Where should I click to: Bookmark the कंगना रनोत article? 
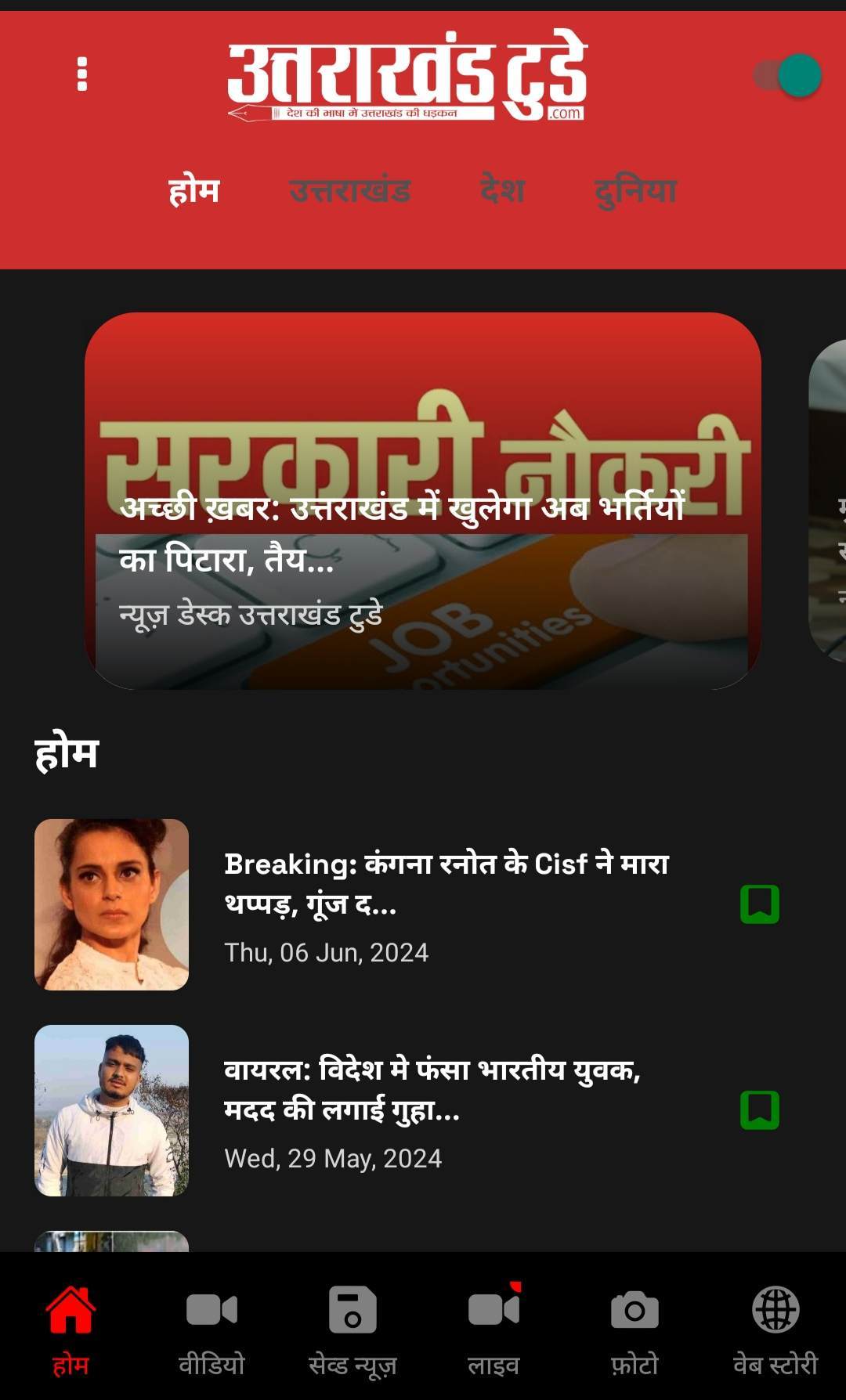759,904
